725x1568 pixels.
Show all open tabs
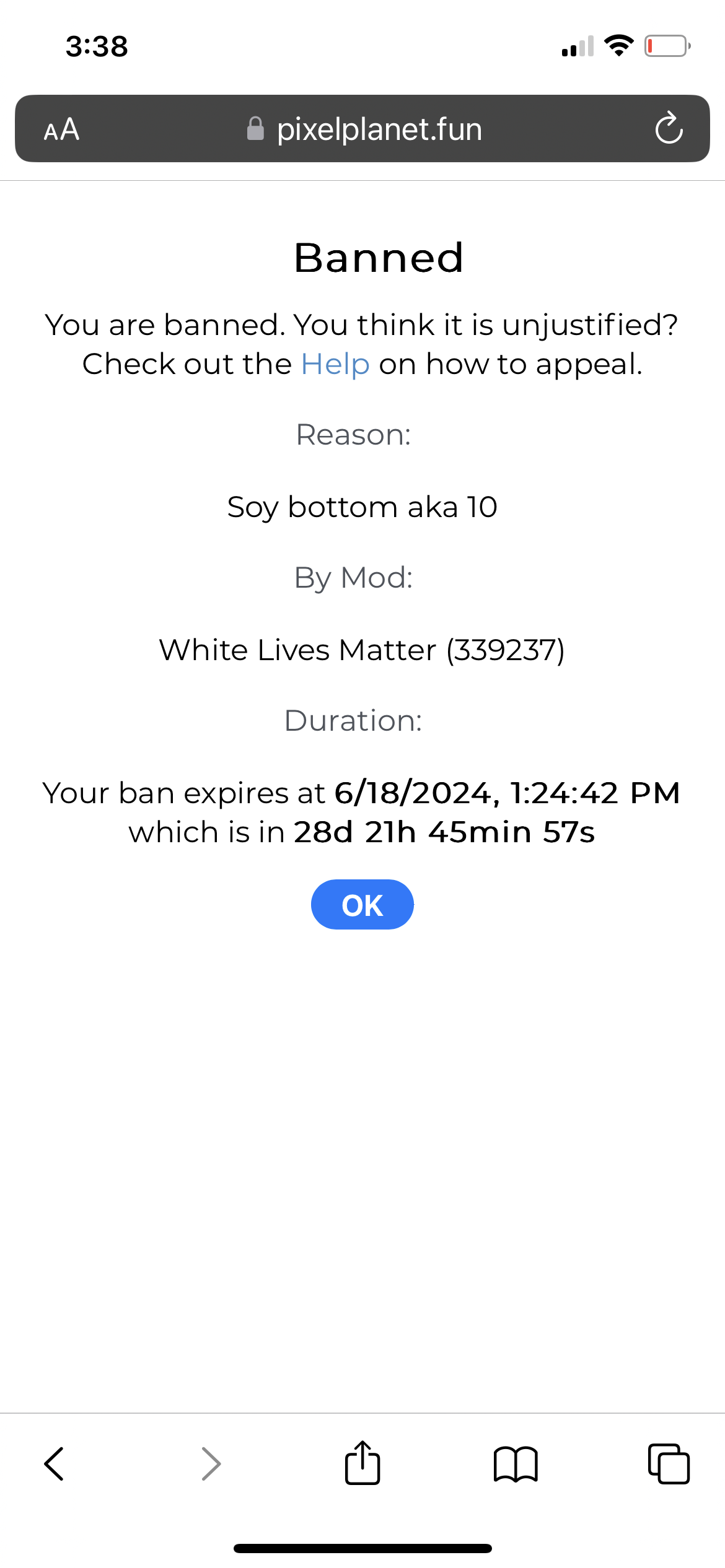(x=669, y=1464)
